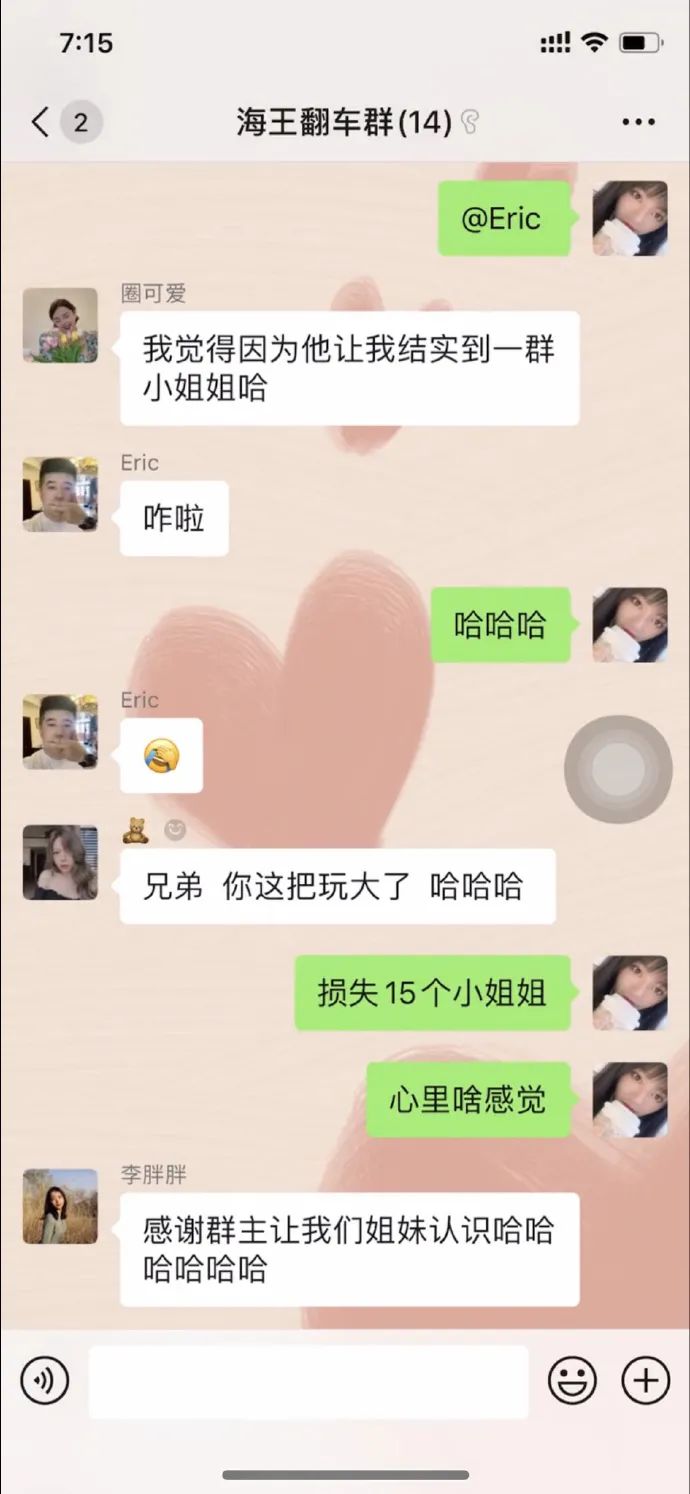690x1494 pixels.
Task: Open 圈可爱's profile avatar
Action: coord(60,325)
